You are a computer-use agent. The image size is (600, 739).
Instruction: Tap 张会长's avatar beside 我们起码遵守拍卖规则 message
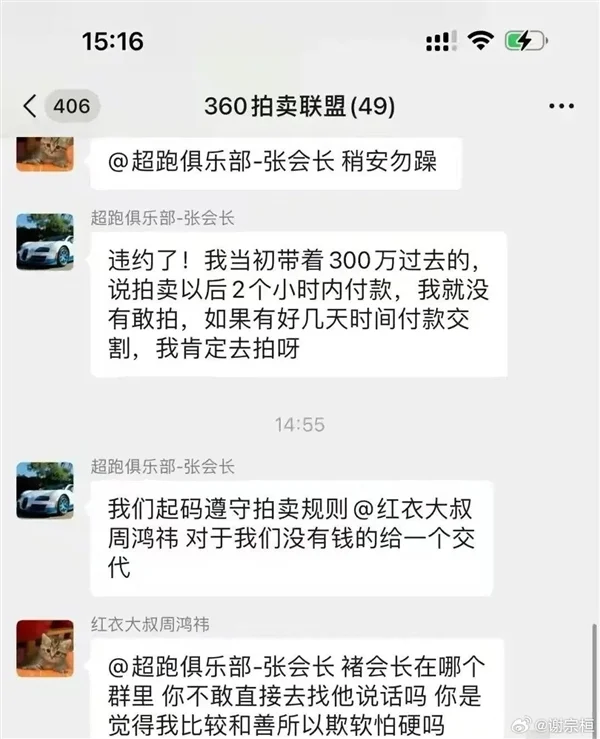pos(45,489)
